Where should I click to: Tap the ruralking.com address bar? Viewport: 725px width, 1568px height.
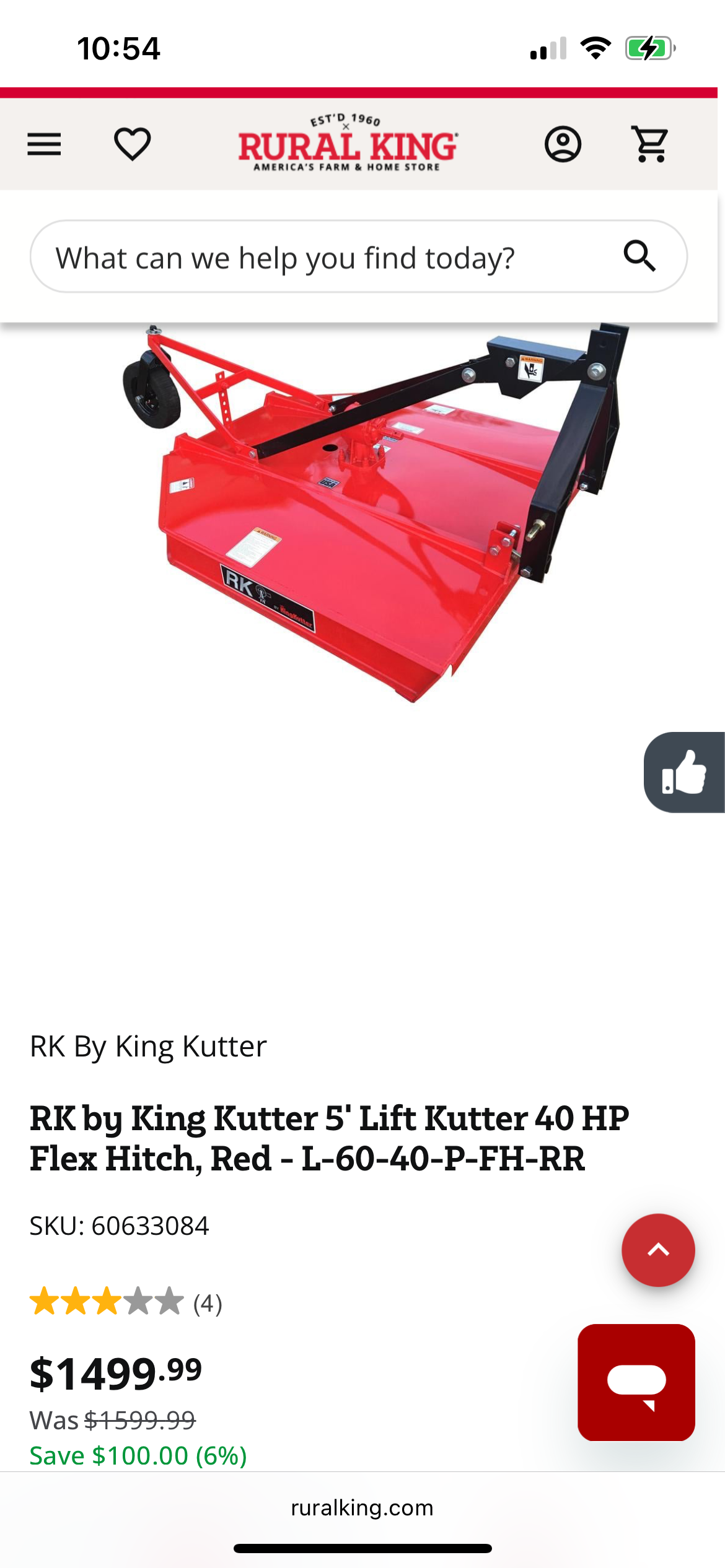tap(362, 1508)
